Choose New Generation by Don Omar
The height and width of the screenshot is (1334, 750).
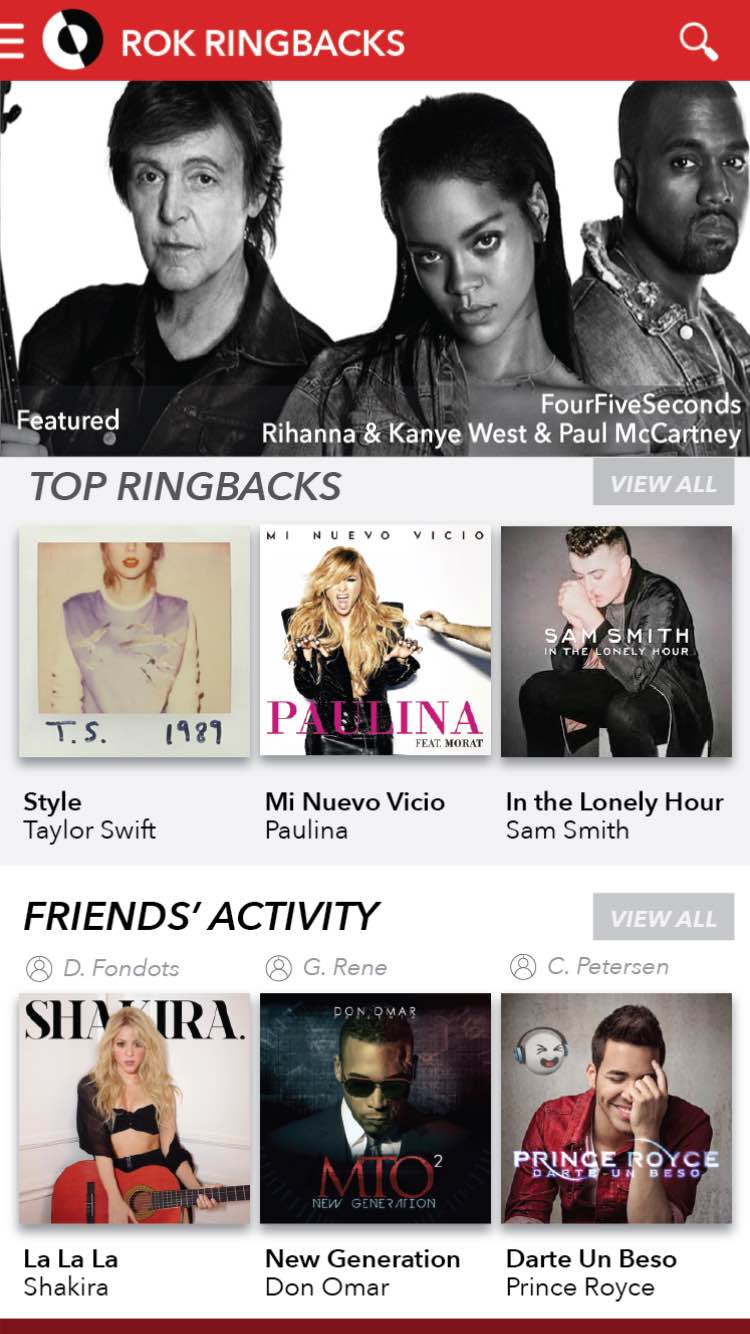tap(375, 1108)
